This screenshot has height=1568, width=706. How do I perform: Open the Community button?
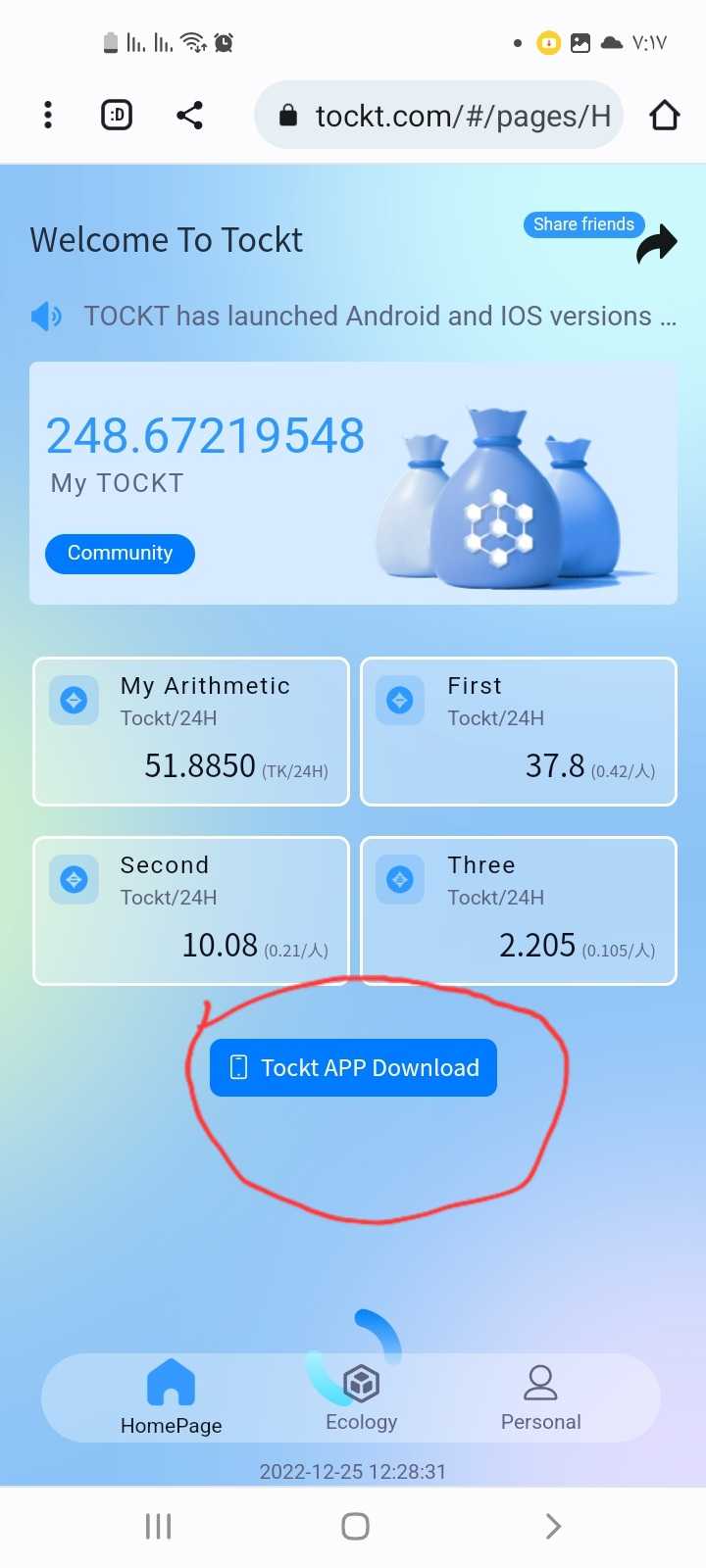tap(120, 554)
